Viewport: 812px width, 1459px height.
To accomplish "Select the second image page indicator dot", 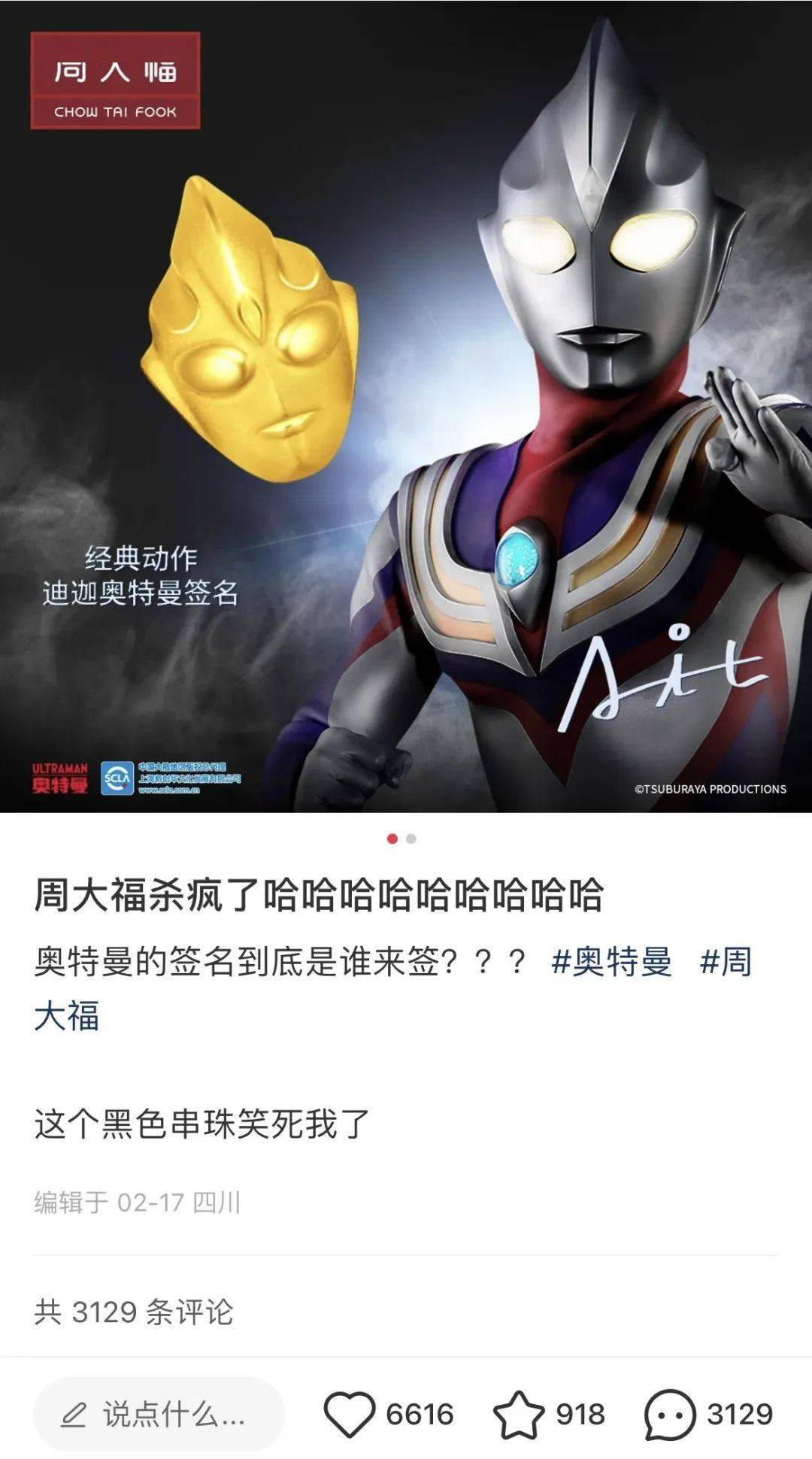I will click(x=411, y=839).
